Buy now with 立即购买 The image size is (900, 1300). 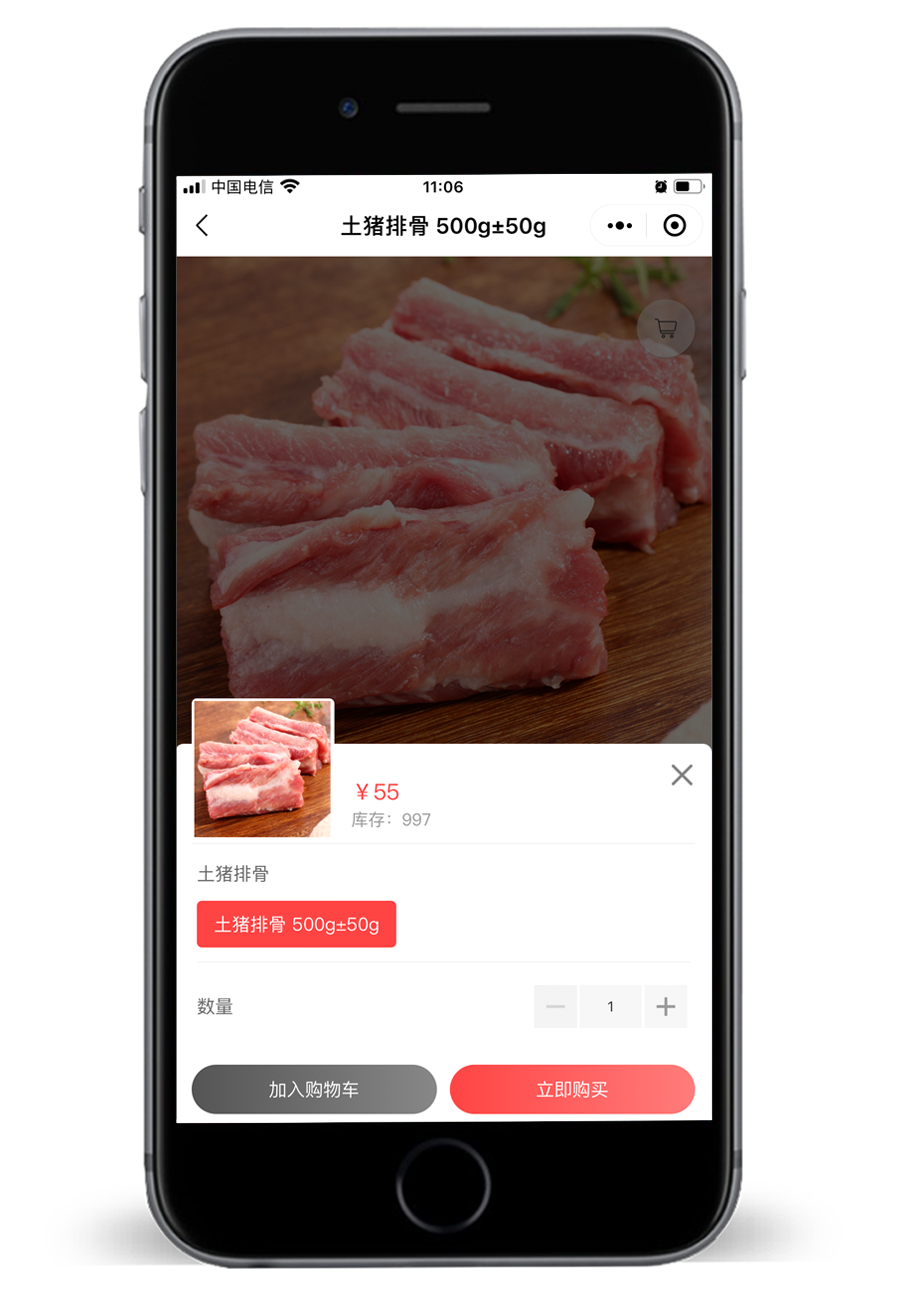(572, 1089)
